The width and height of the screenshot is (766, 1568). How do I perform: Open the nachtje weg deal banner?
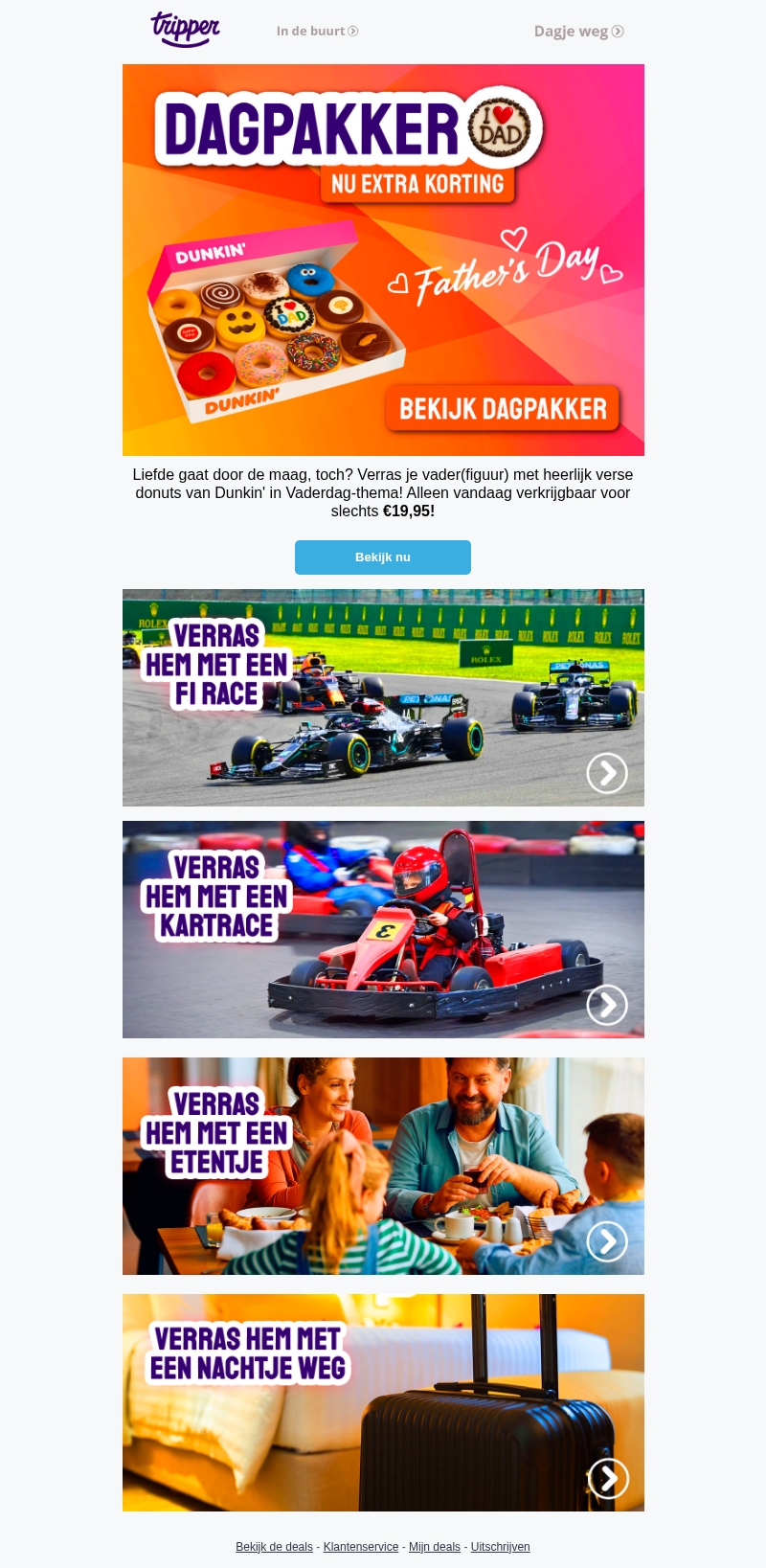(383, 1402)
